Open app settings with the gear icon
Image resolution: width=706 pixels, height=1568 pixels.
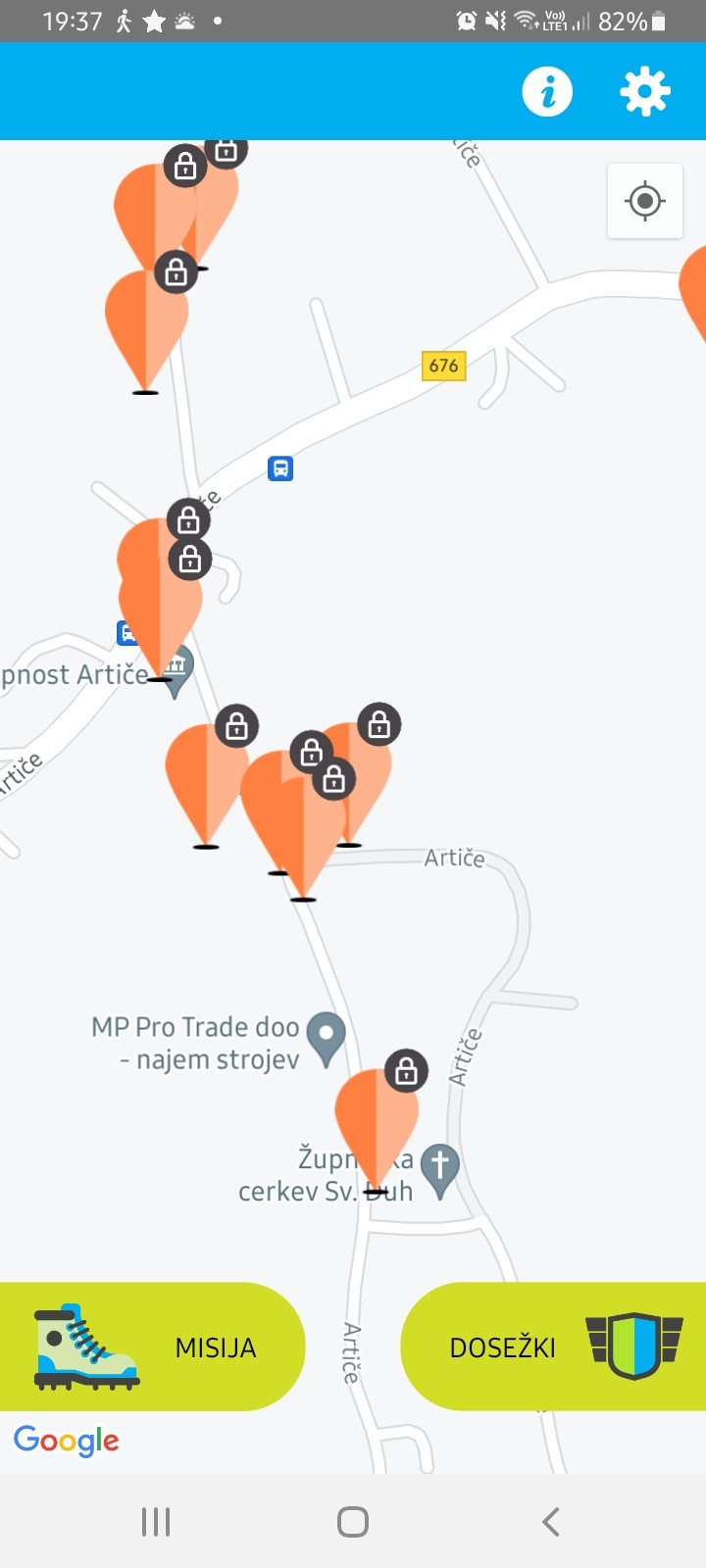[x=644, y=90]
